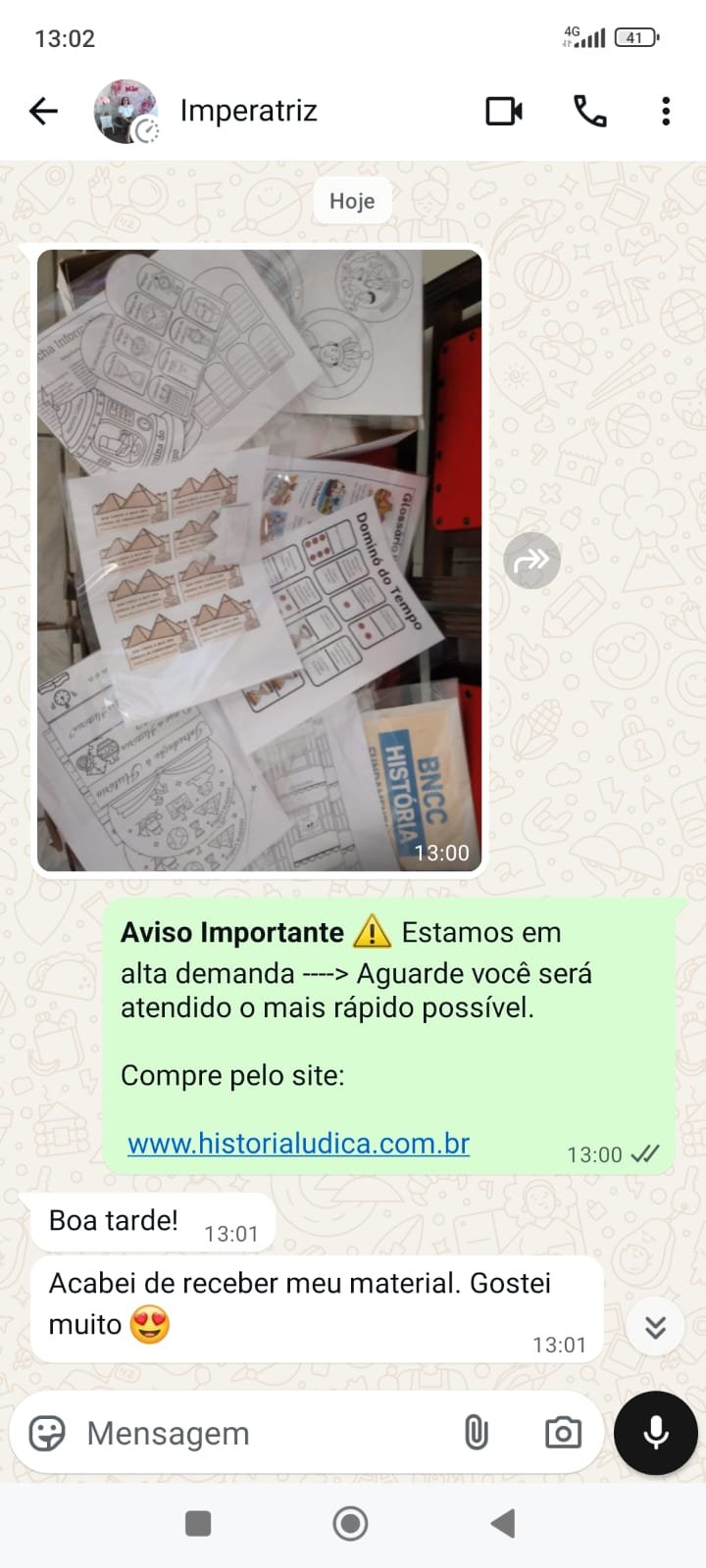Open Imperatriz contact profile picture
706x1568 pixels.
(125, 111)
